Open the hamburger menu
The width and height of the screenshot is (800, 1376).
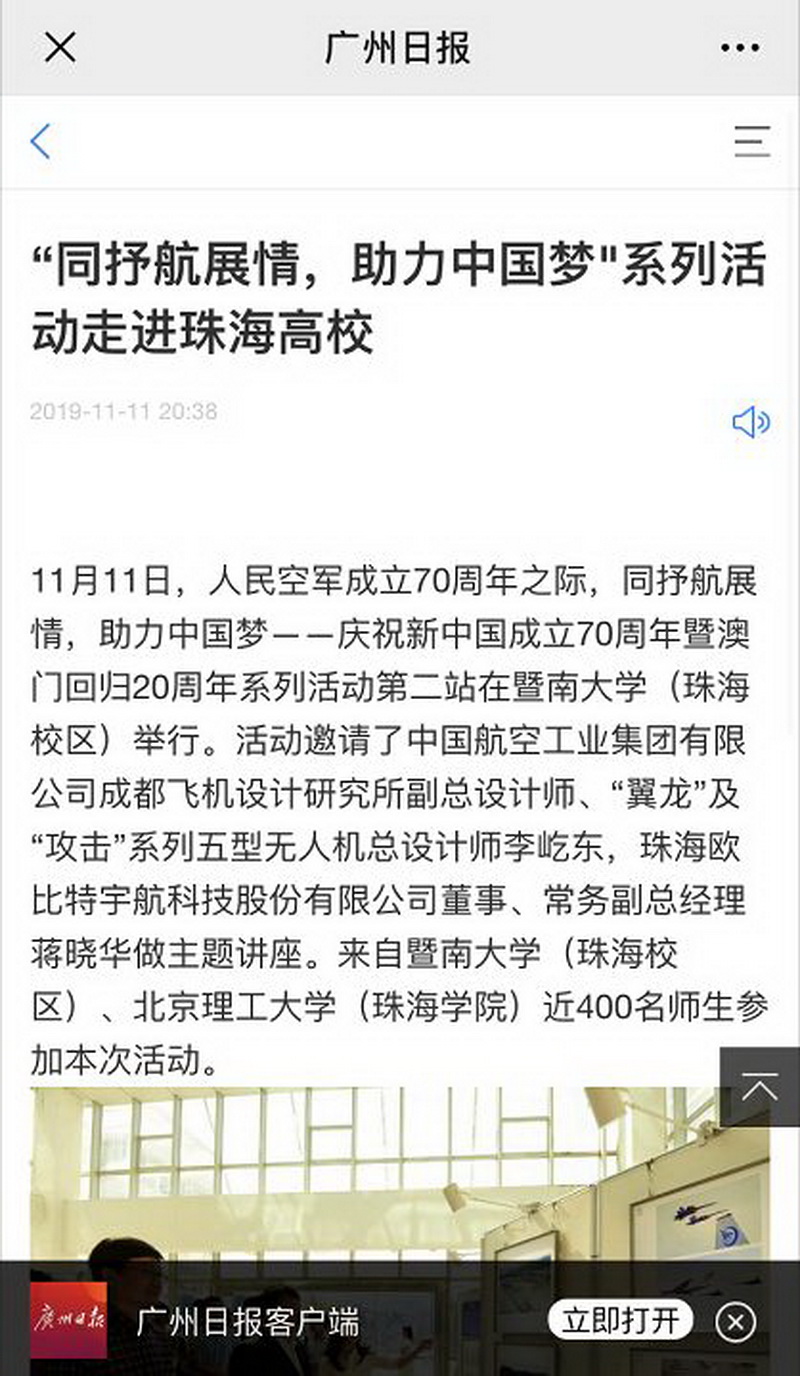coord(752,141)
